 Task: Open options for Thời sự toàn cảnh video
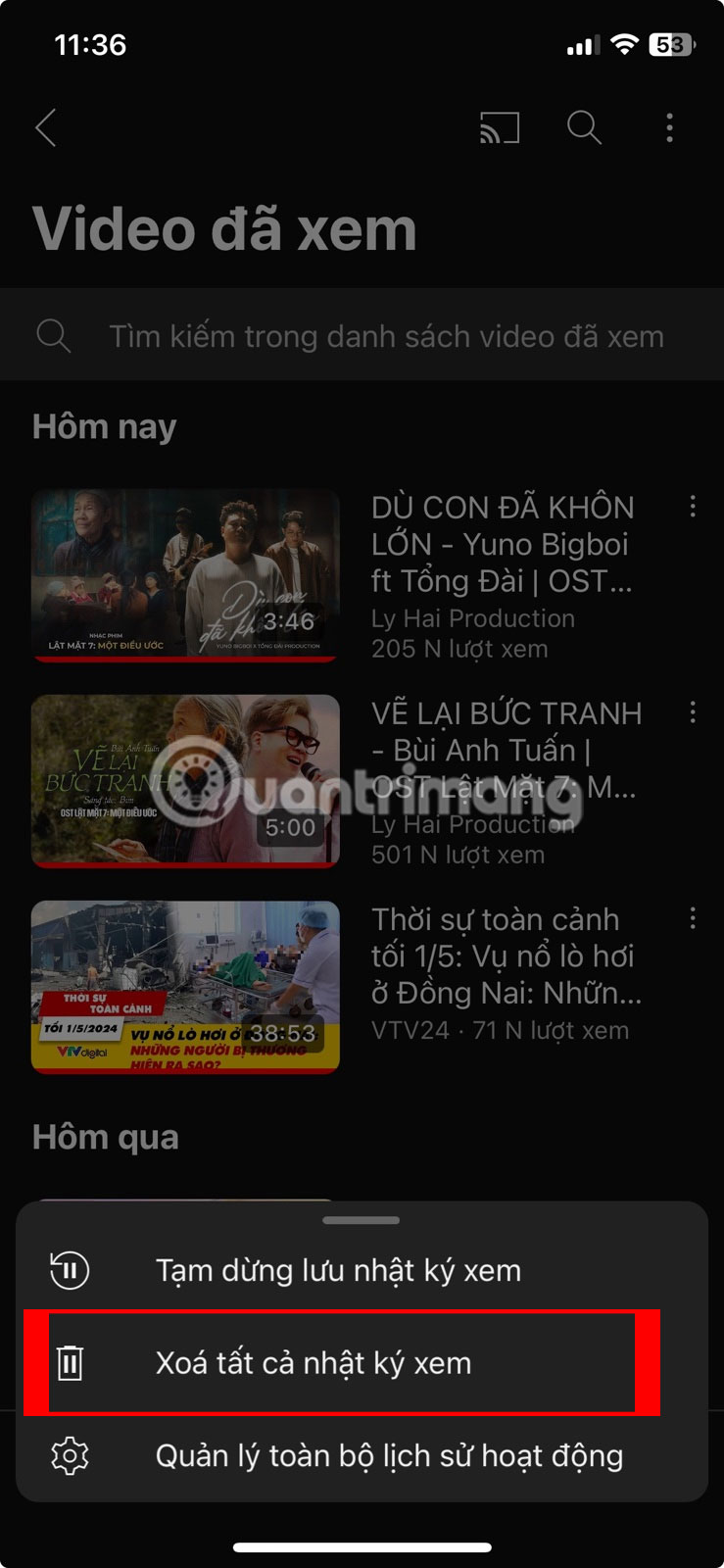[x=693, y=918]
